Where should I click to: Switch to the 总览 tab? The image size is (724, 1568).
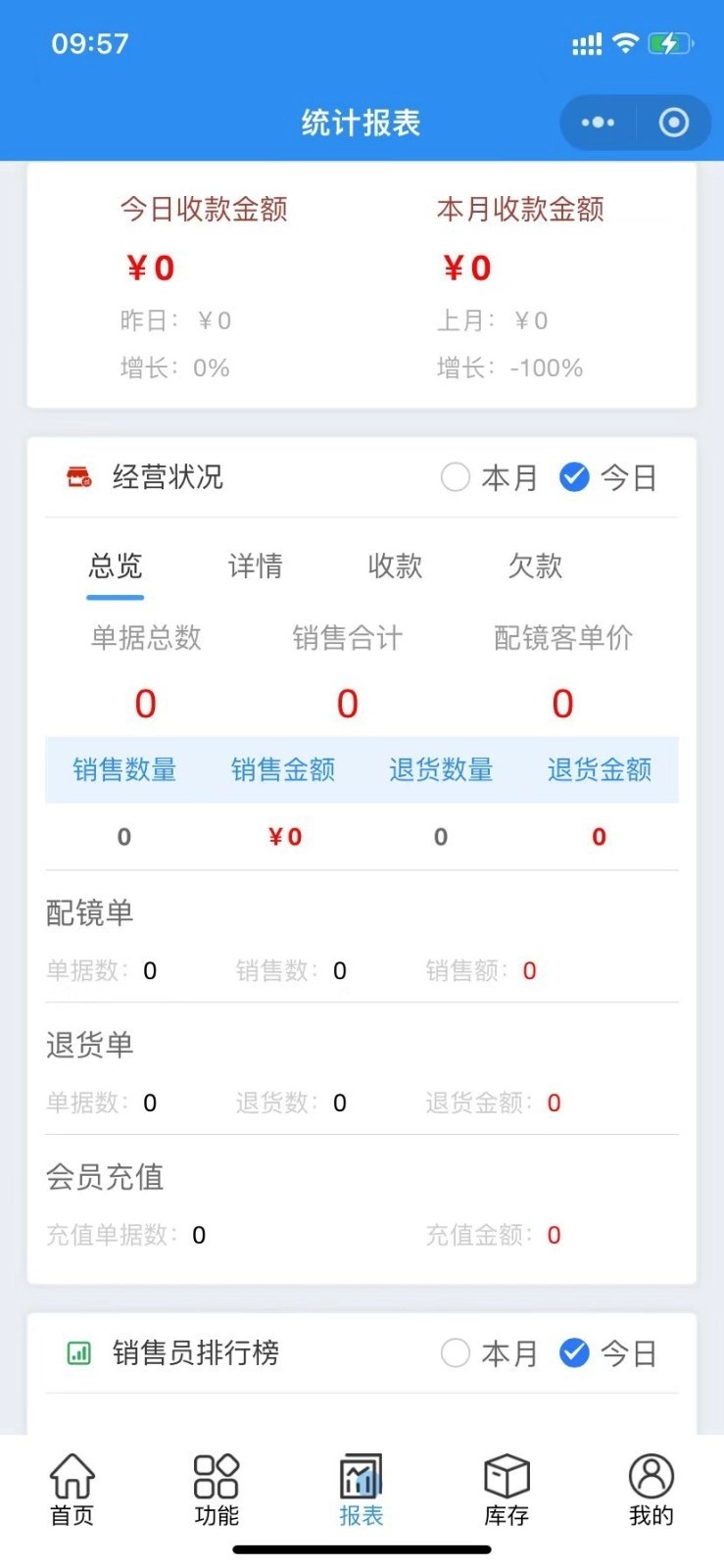[116, 565]
